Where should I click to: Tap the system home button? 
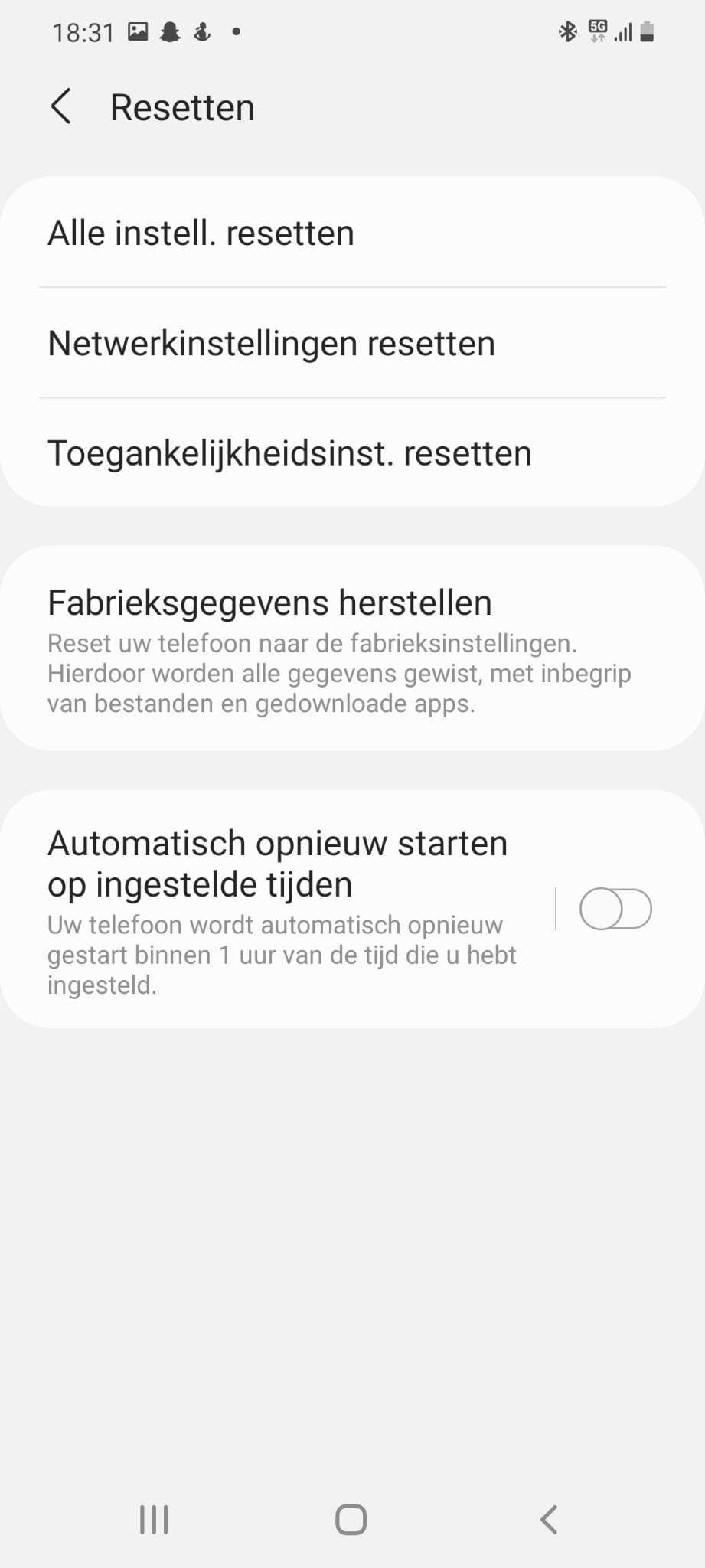(351, 1520)
